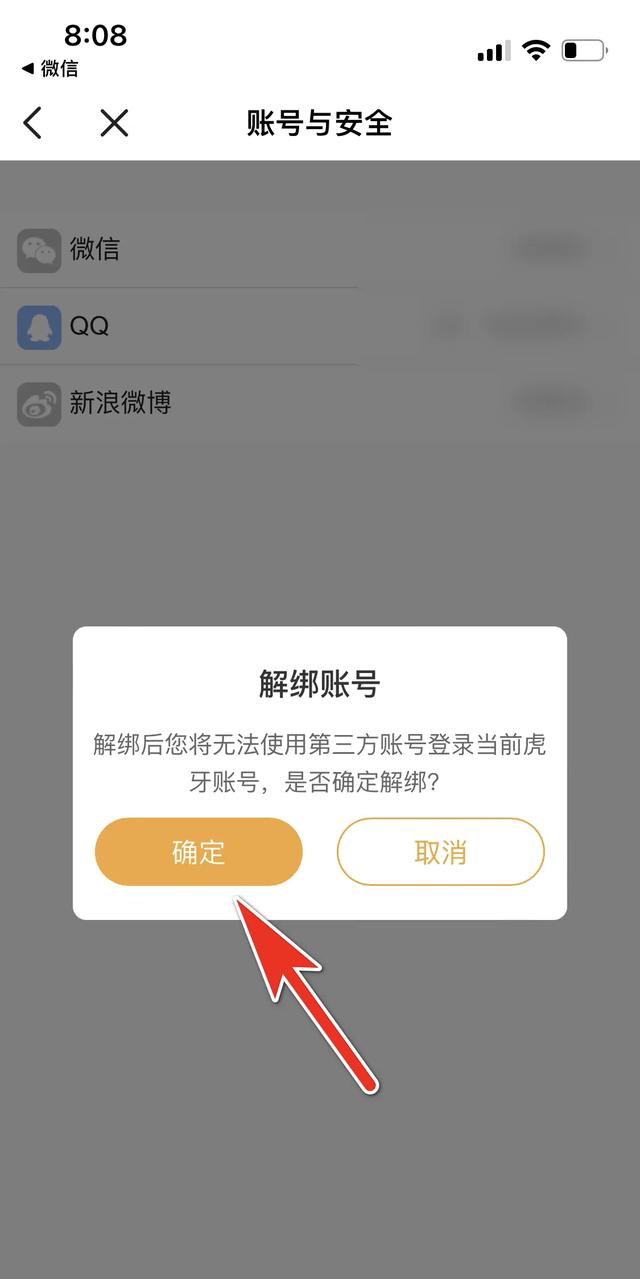Viewport: 640px width, 1279px height.
Task: Return to 微信 from the status bar
Action: 50,69
